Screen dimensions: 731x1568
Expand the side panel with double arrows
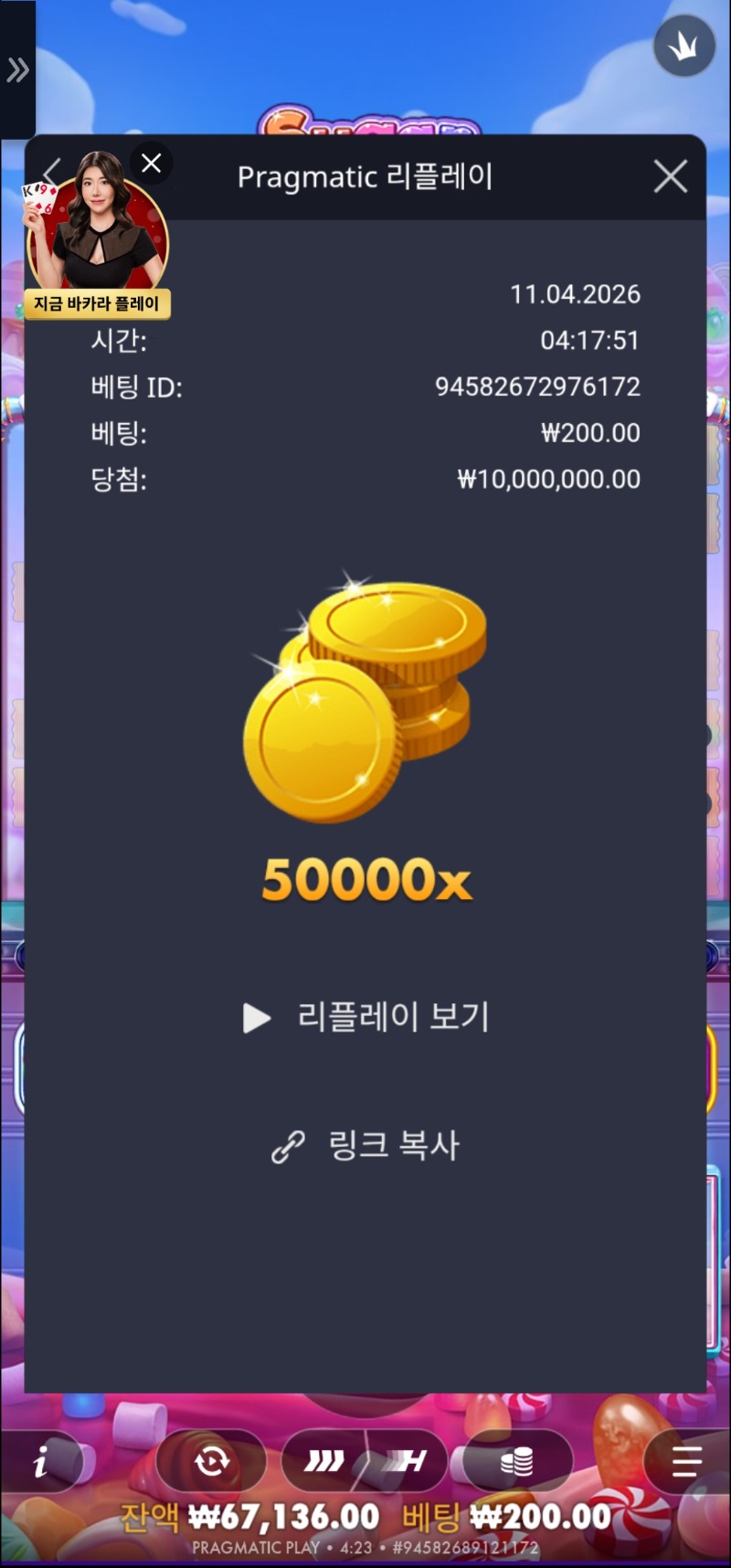pos(17,69)
